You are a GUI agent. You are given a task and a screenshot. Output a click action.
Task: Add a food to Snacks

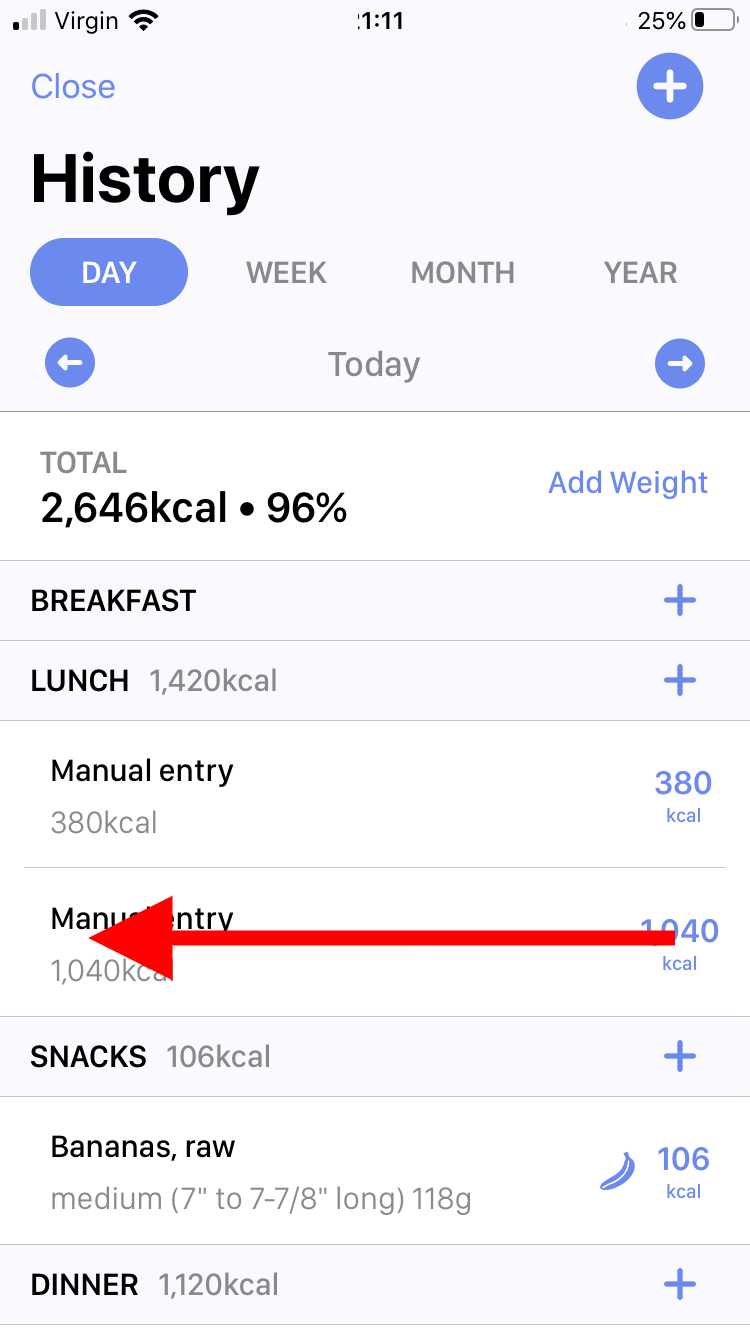point(680,1056)
